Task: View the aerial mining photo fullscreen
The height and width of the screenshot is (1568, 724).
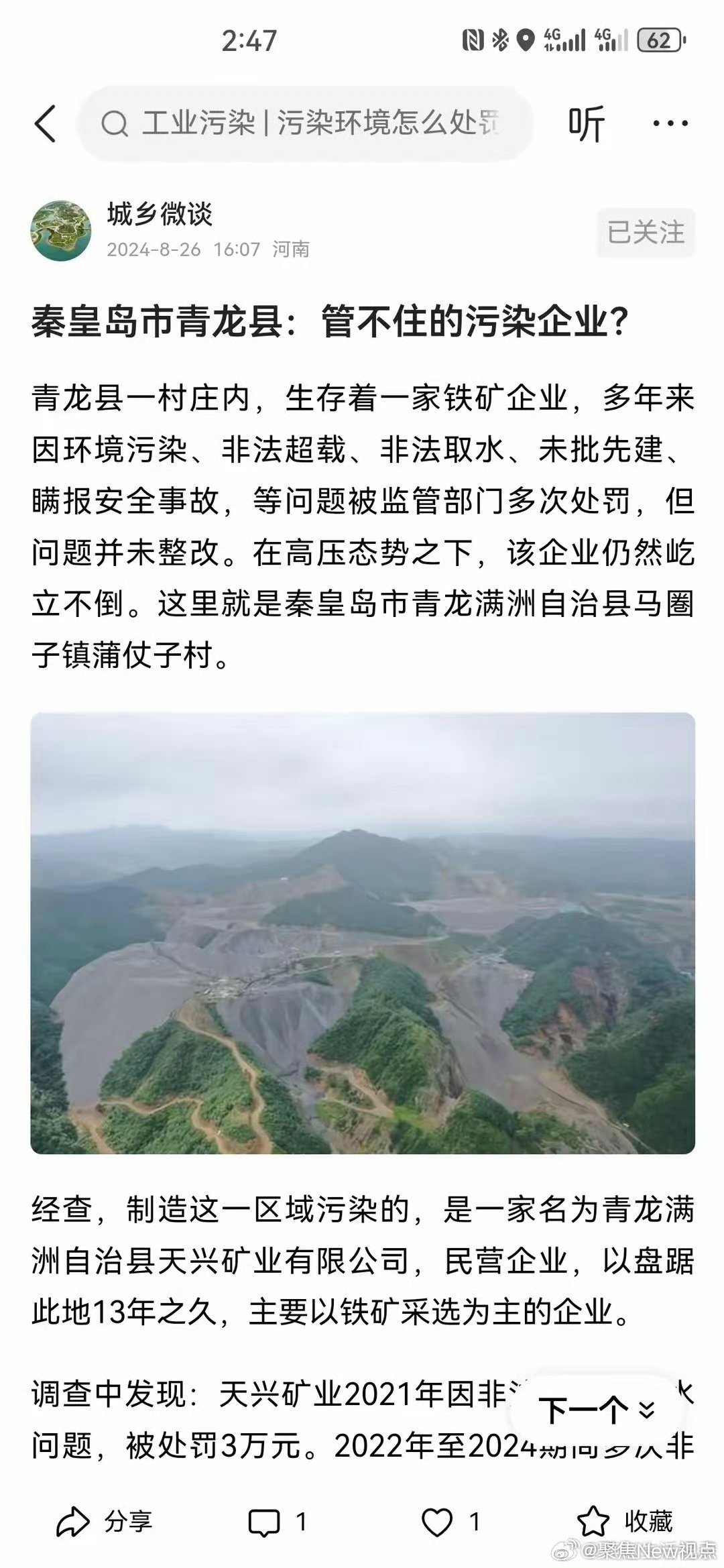Action: 362,939
